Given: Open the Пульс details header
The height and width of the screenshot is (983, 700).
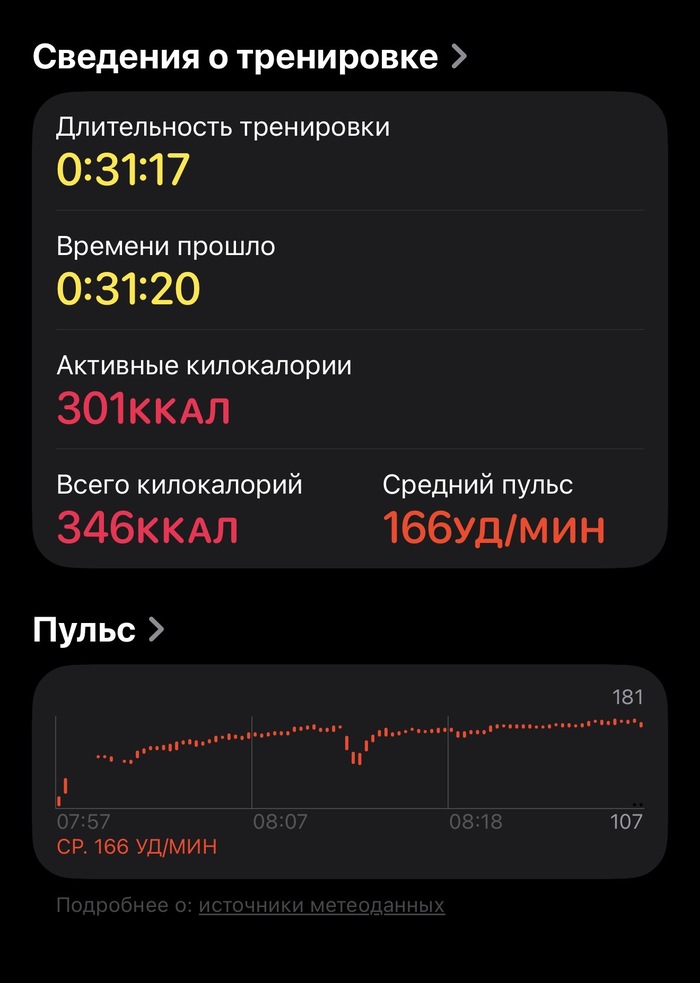Looking at the screenshot, I should tap(97, 630).
